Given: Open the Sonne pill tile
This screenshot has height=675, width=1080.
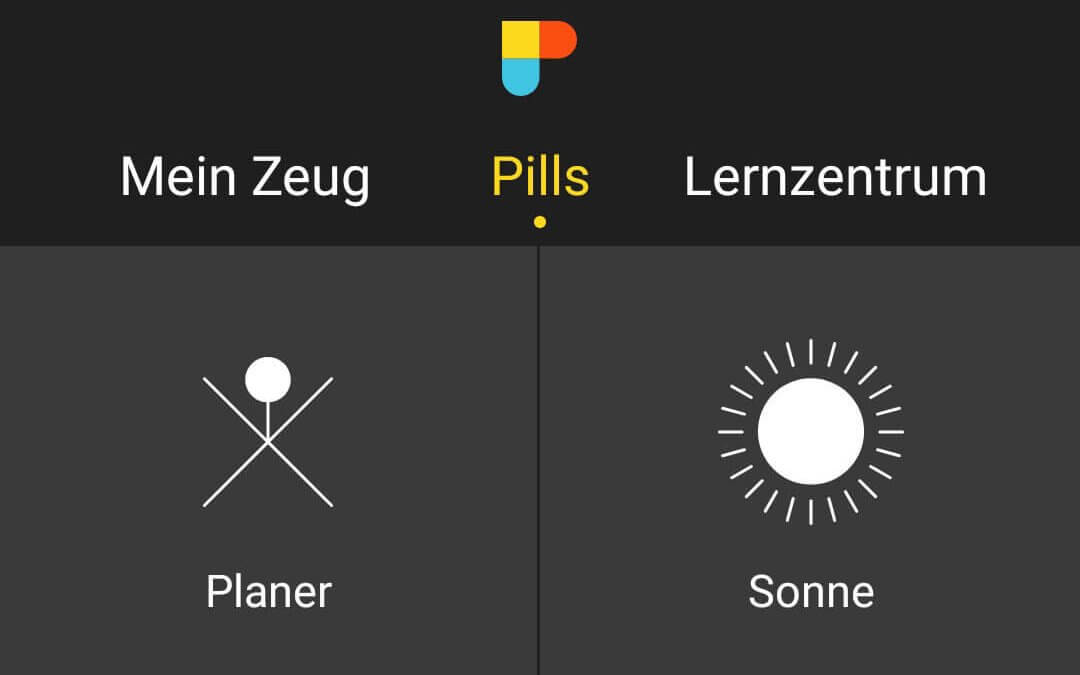Looking at the screenshot, I should click(x=810, y=460).
